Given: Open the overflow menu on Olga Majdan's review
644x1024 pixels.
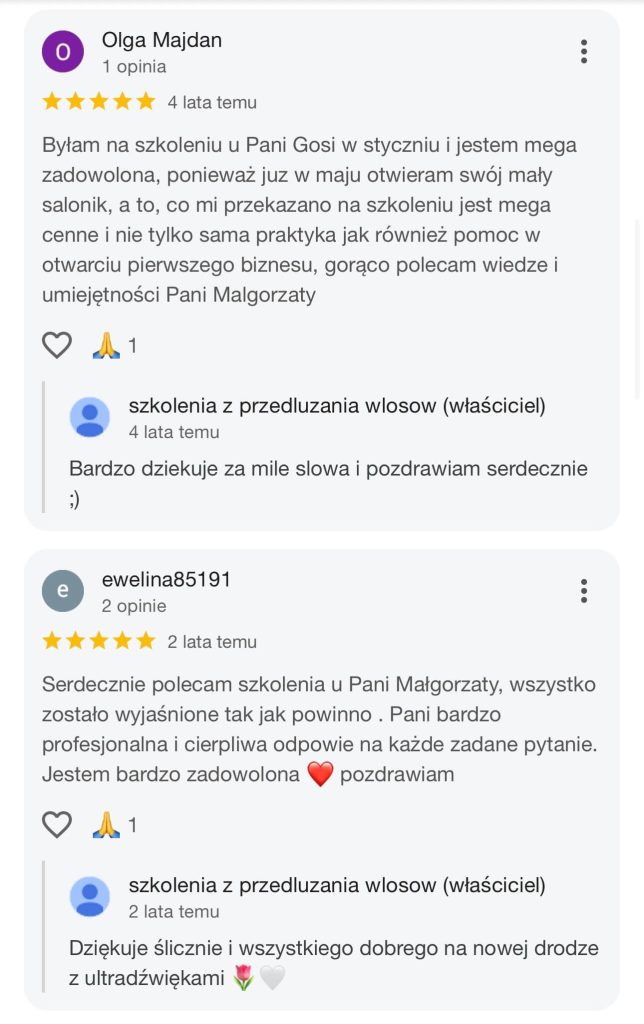Looking at the screenshot, I should (584, 51).
